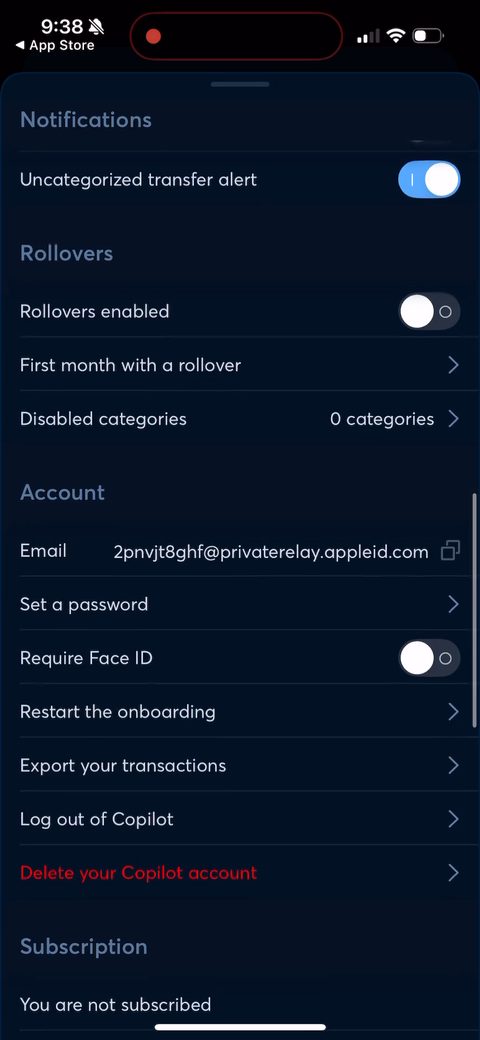Tap Delete your Copilot account
The width and height of the screenshot is (480, 1040).
(x=240, y=873)
